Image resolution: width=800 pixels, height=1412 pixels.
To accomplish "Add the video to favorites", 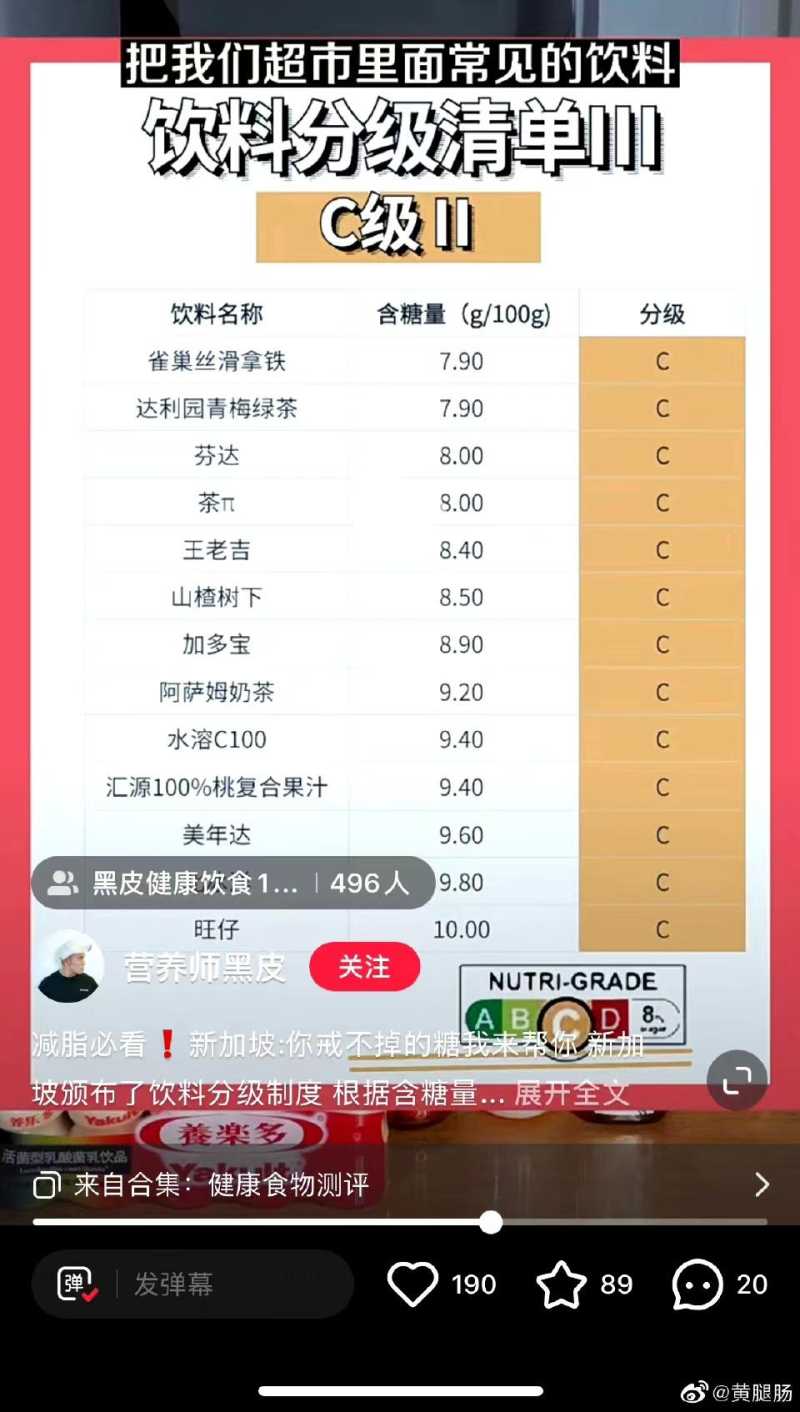I will pyautogui.click(x=561, y=1284).
